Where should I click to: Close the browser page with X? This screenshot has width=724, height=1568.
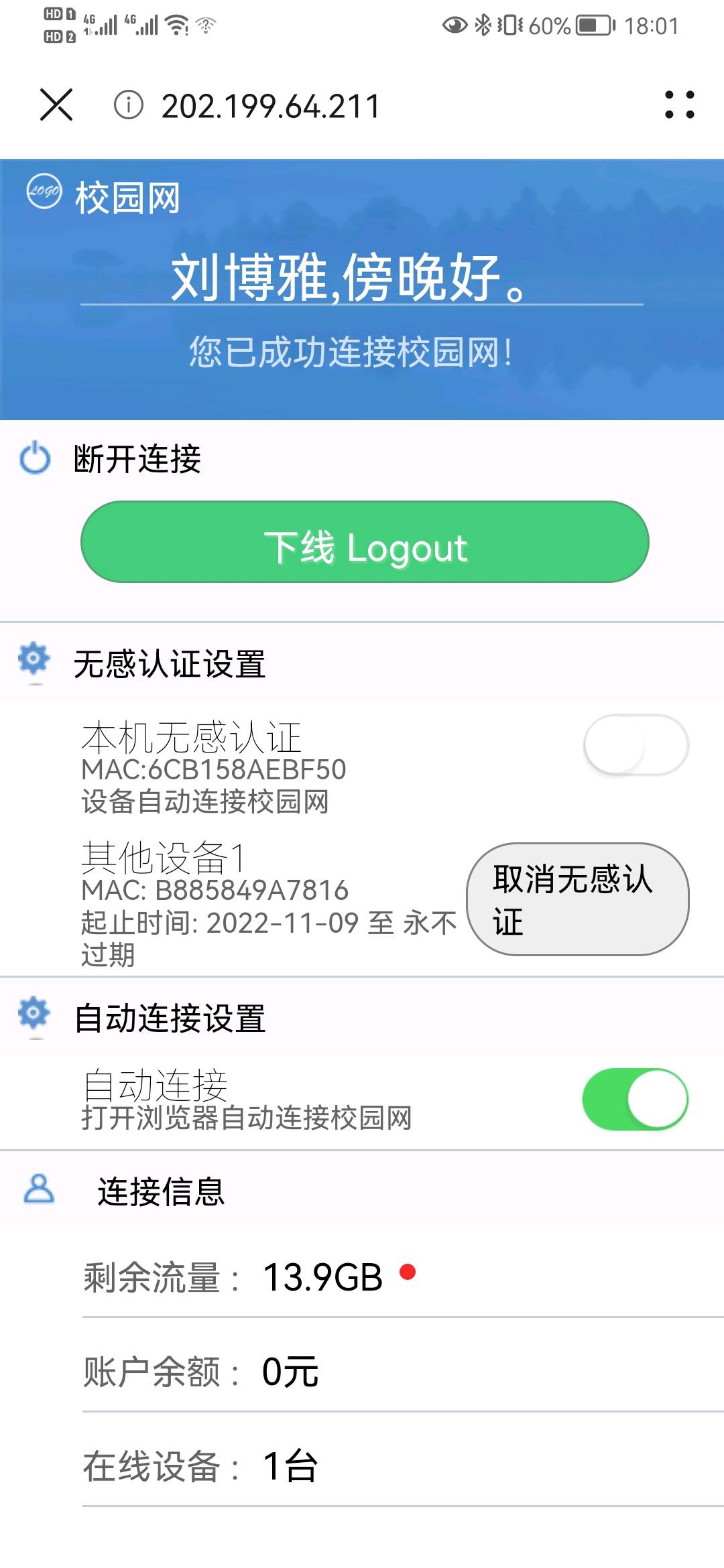(56, 105)
